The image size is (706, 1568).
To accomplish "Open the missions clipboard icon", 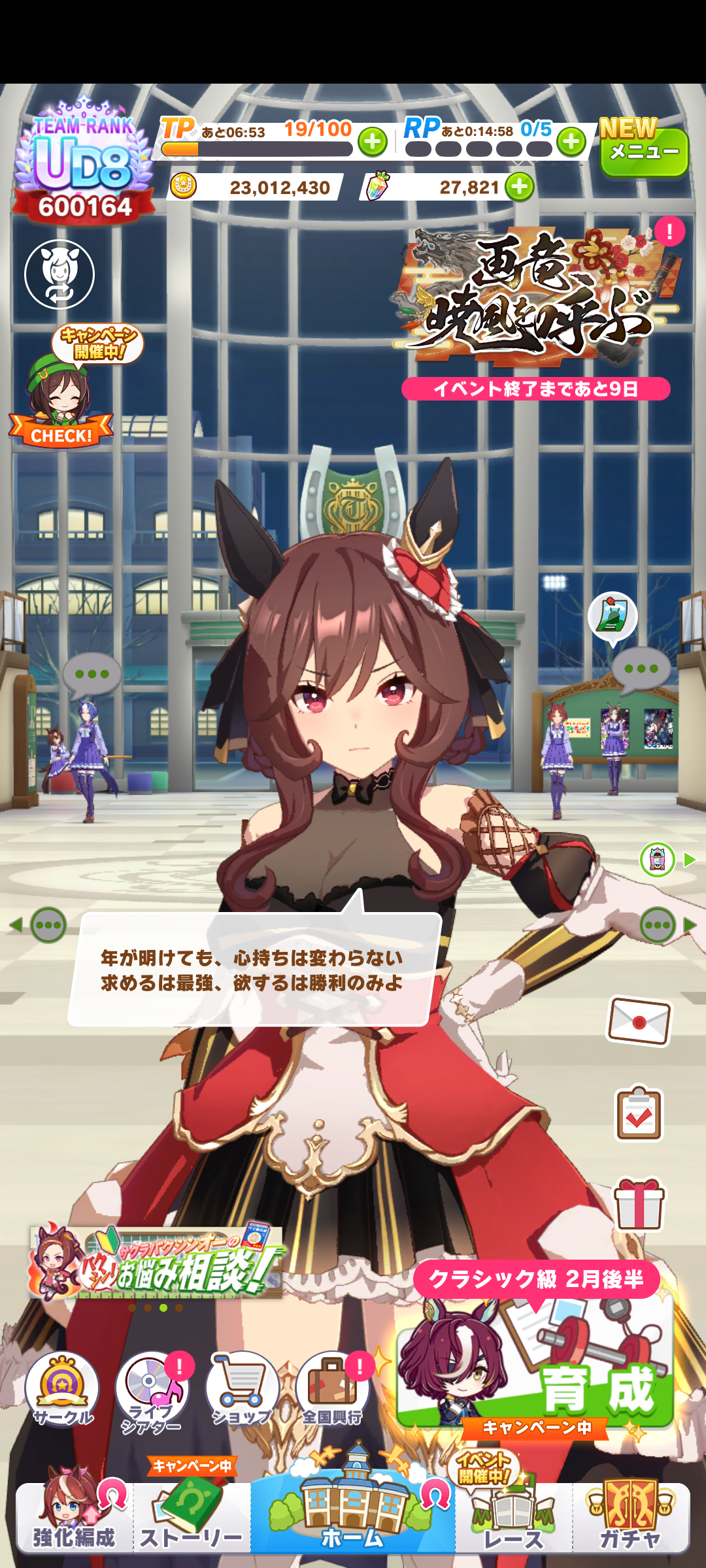I will [639, 1114].
